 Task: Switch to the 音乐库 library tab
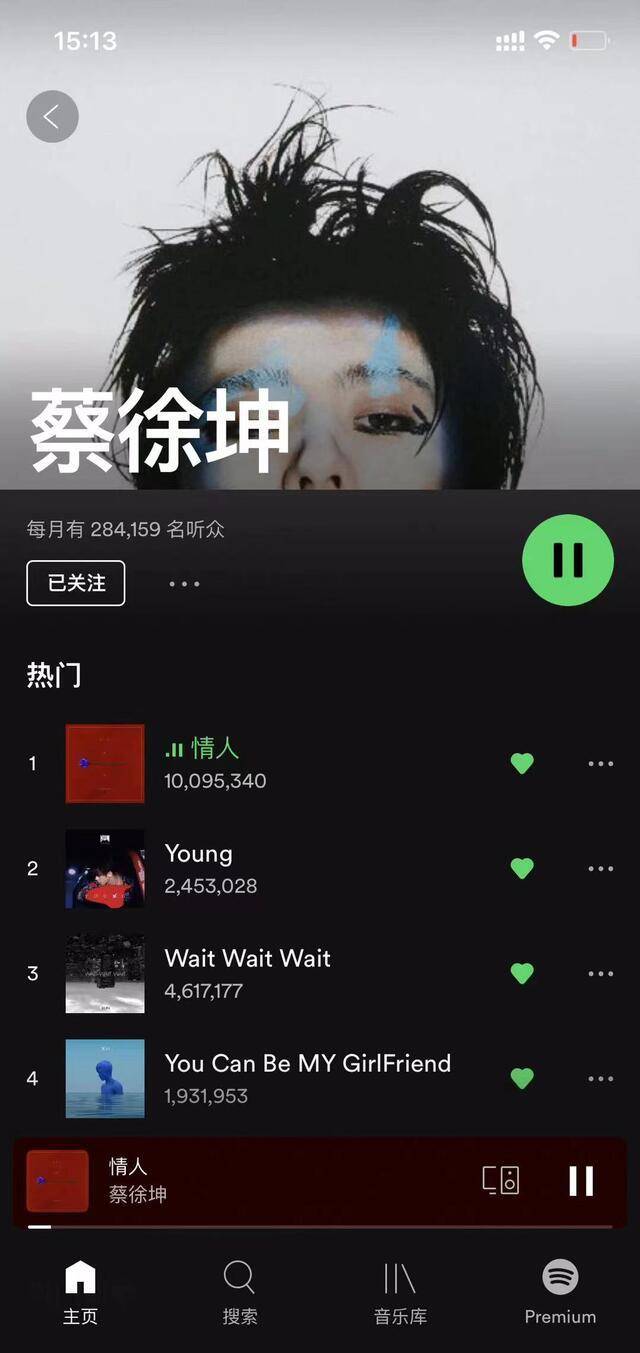(400, 1292)
